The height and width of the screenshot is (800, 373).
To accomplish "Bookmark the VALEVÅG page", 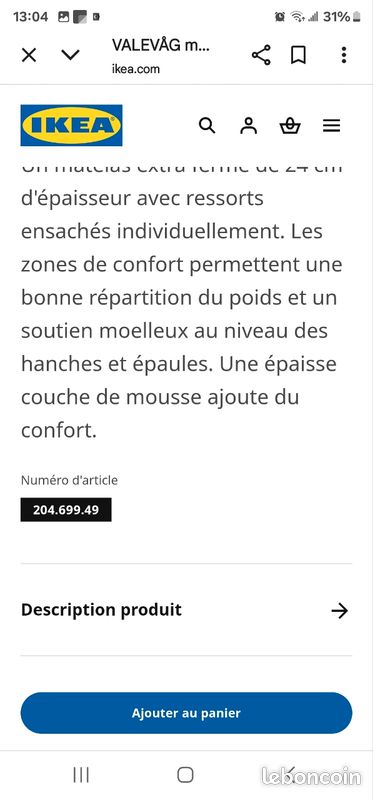I will pyautogui.click(x=299, y=55).
